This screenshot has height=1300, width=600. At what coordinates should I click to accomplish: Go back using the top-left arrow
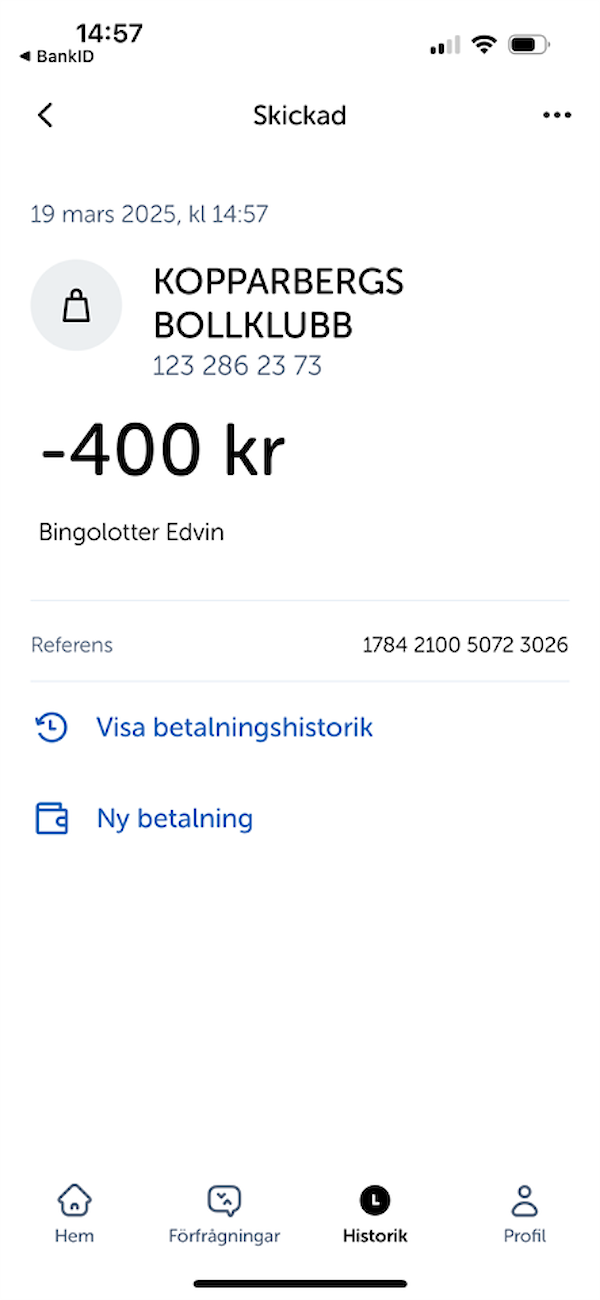(x=45, y=115)
